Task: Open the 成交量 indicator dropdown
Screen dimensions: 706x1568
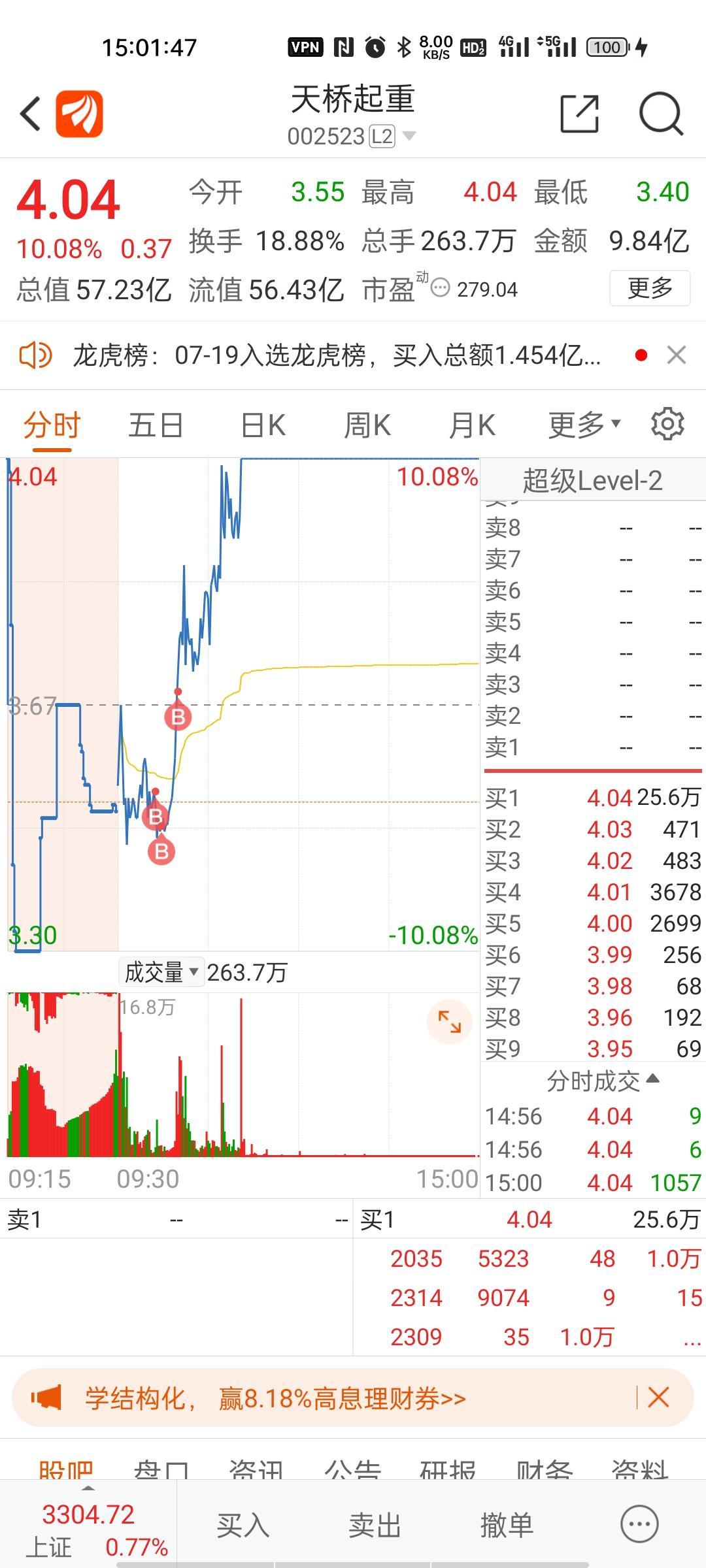Action: (161, 972)
